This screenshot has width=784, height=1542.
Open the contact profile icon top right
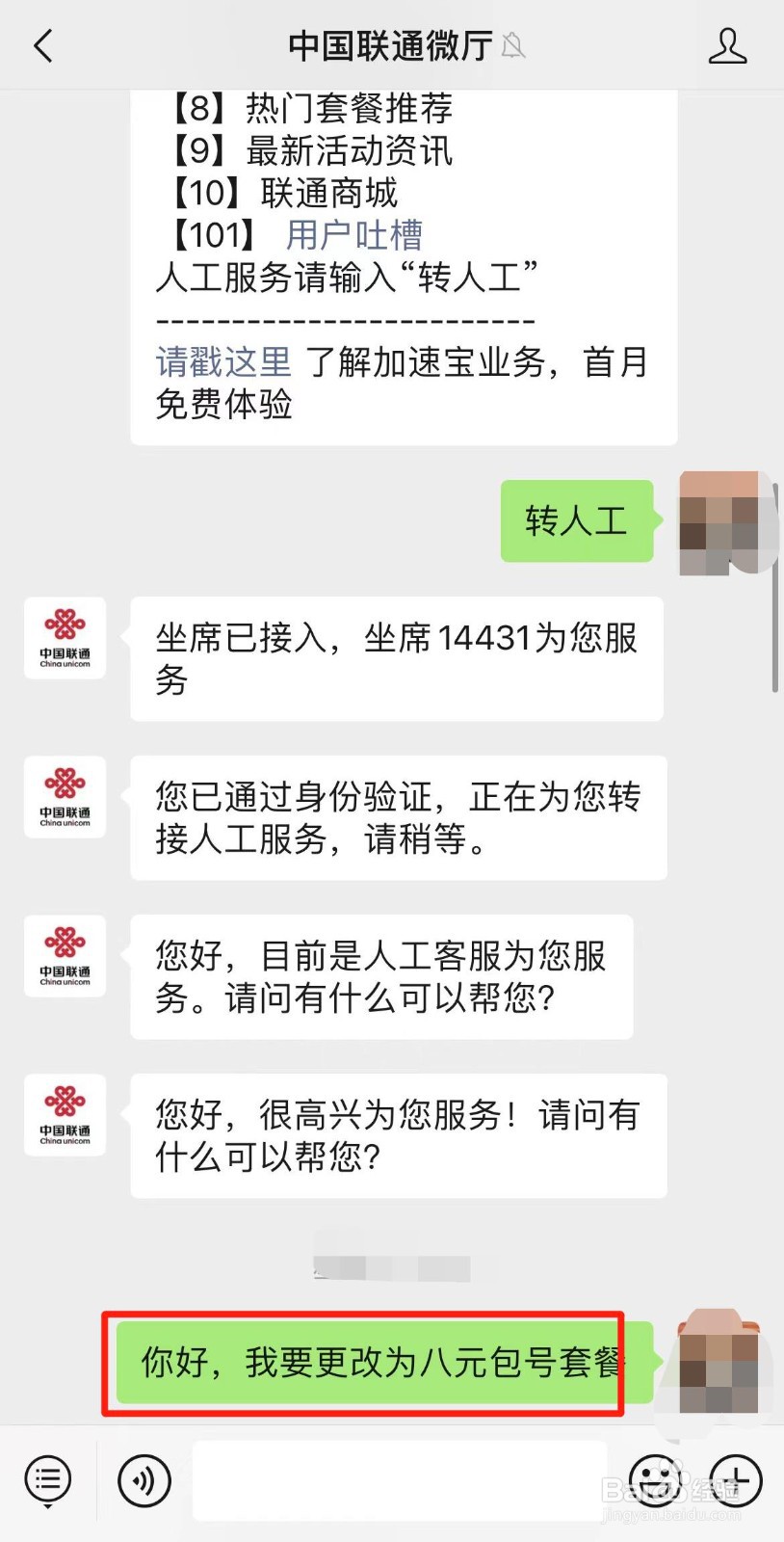click(x=729, y=44)
